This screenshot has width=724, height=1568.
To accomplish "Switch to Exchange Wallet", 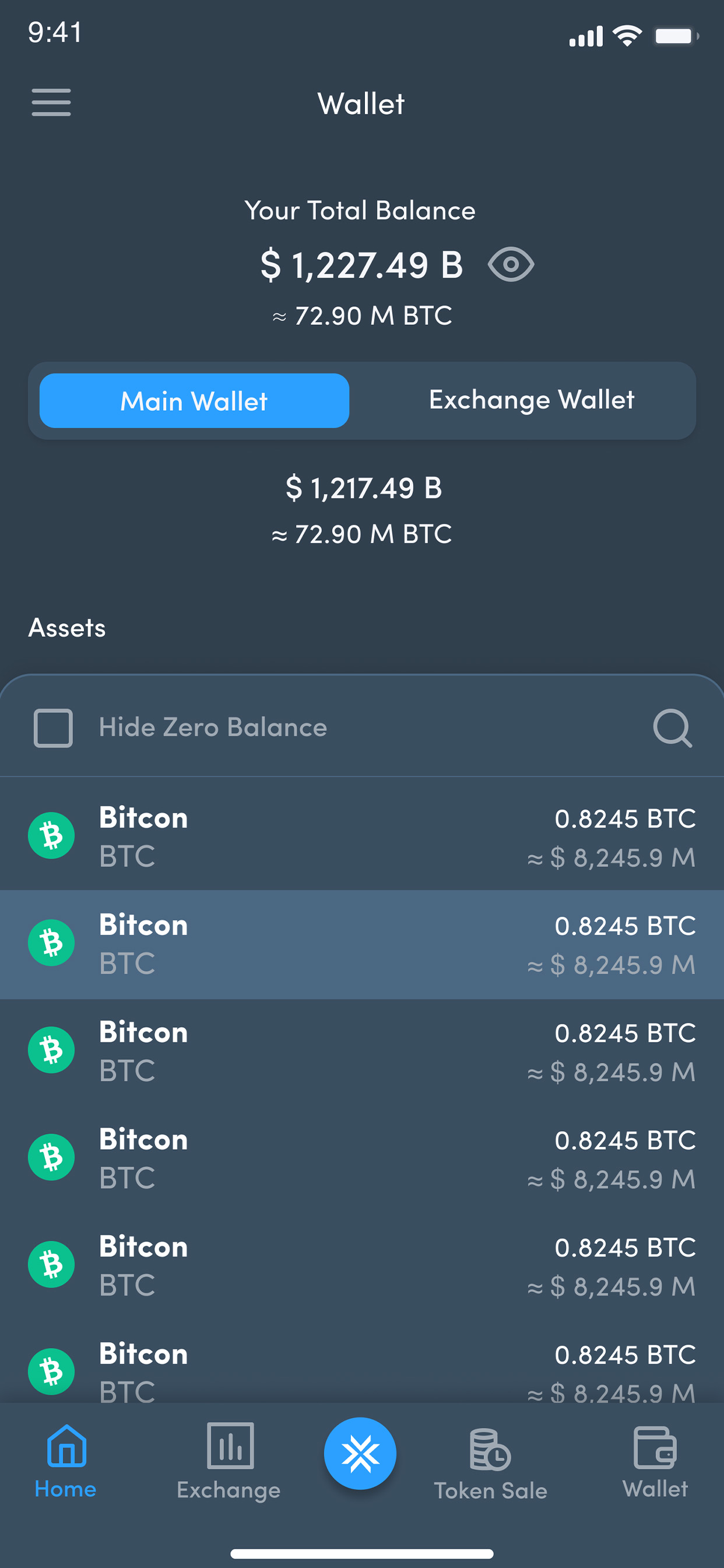I will pyautogui.click(x=531, y=401).
